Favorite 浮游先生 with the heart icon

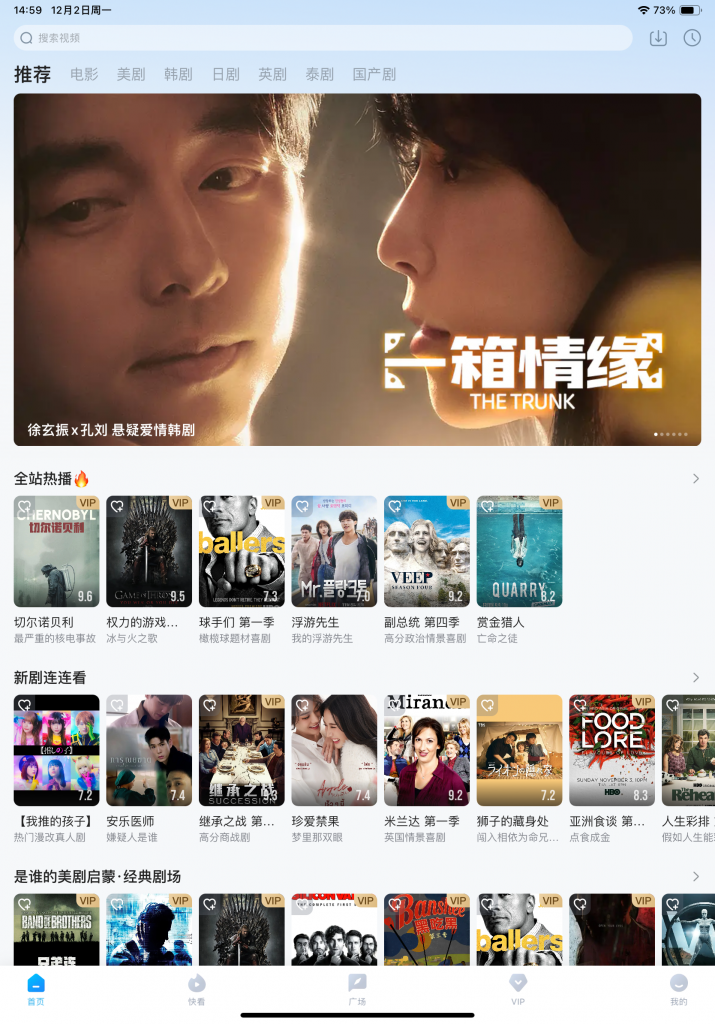coord(302,507)
